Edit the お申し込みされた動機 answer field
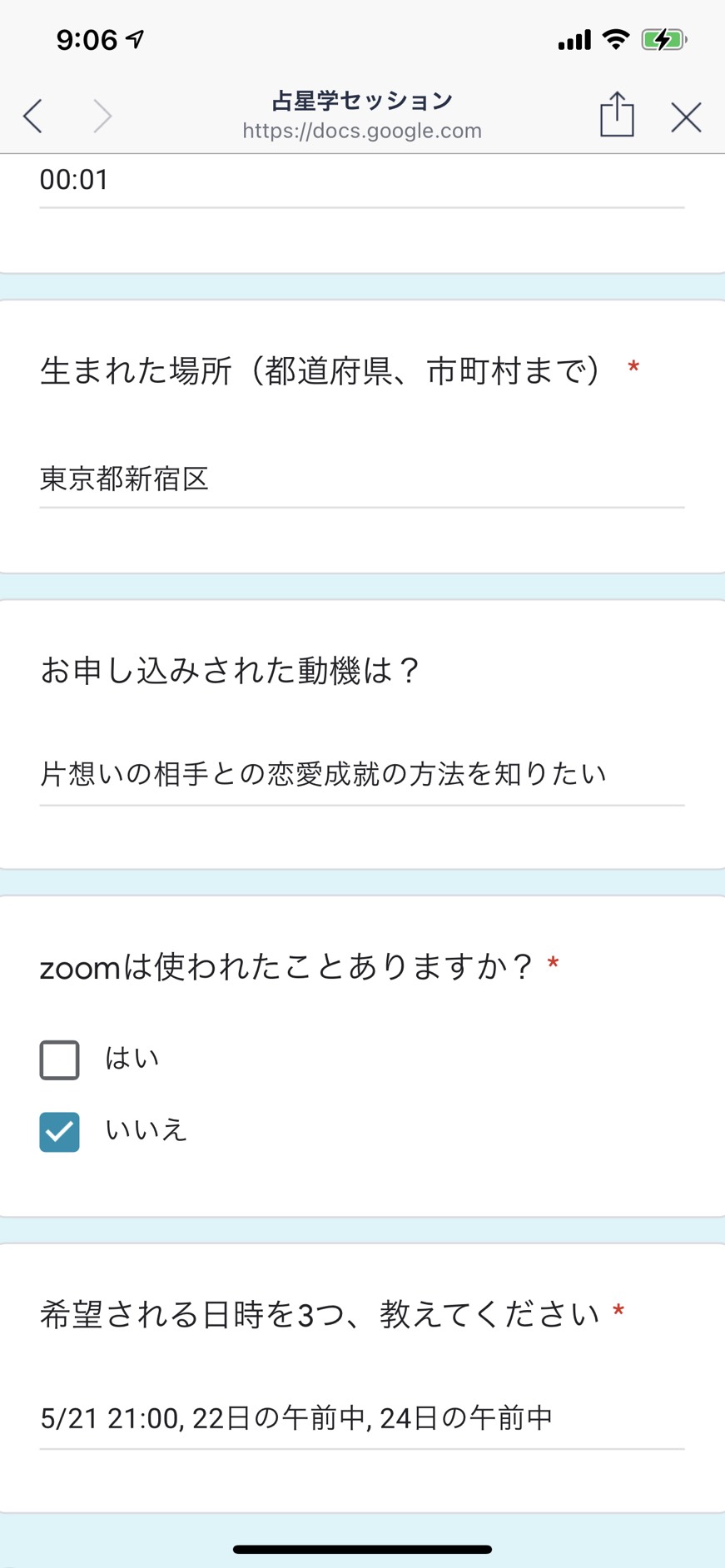 point(362,775)
